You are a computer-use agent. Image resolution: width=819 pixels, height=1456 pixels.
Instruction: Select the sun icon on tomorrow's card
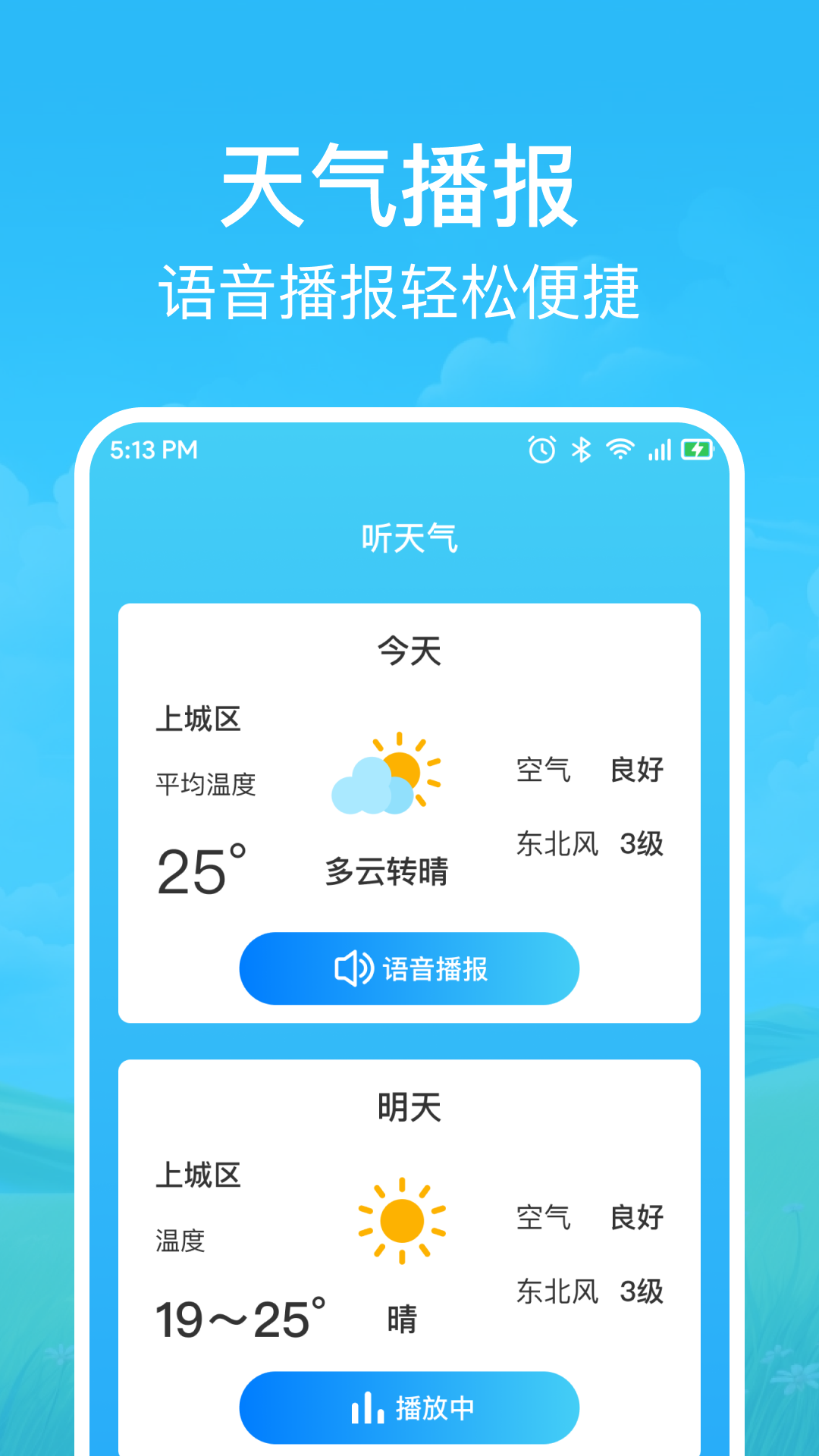coord(402,1221)
